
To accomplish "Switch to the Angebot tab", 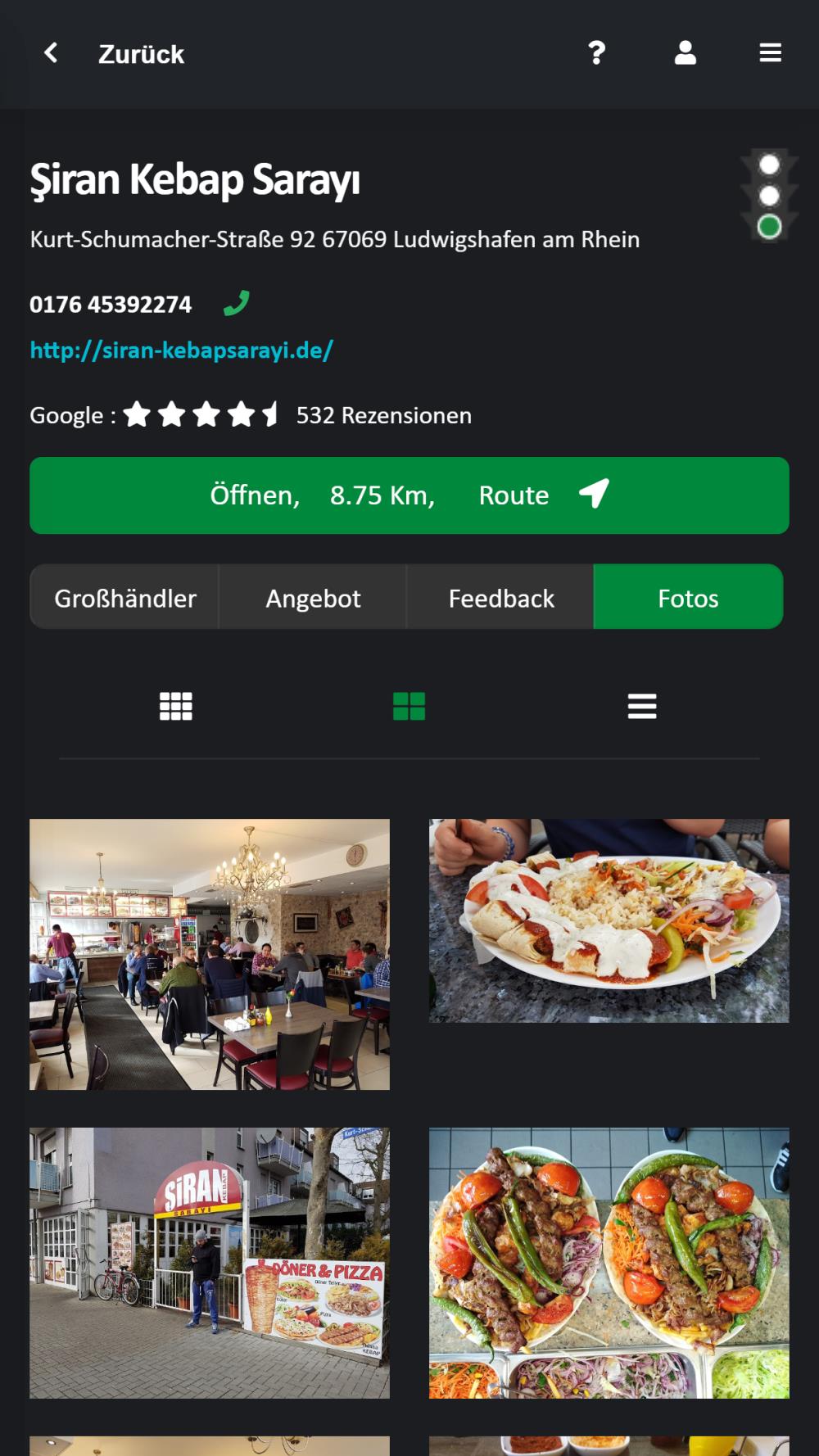I will [313, 598].
